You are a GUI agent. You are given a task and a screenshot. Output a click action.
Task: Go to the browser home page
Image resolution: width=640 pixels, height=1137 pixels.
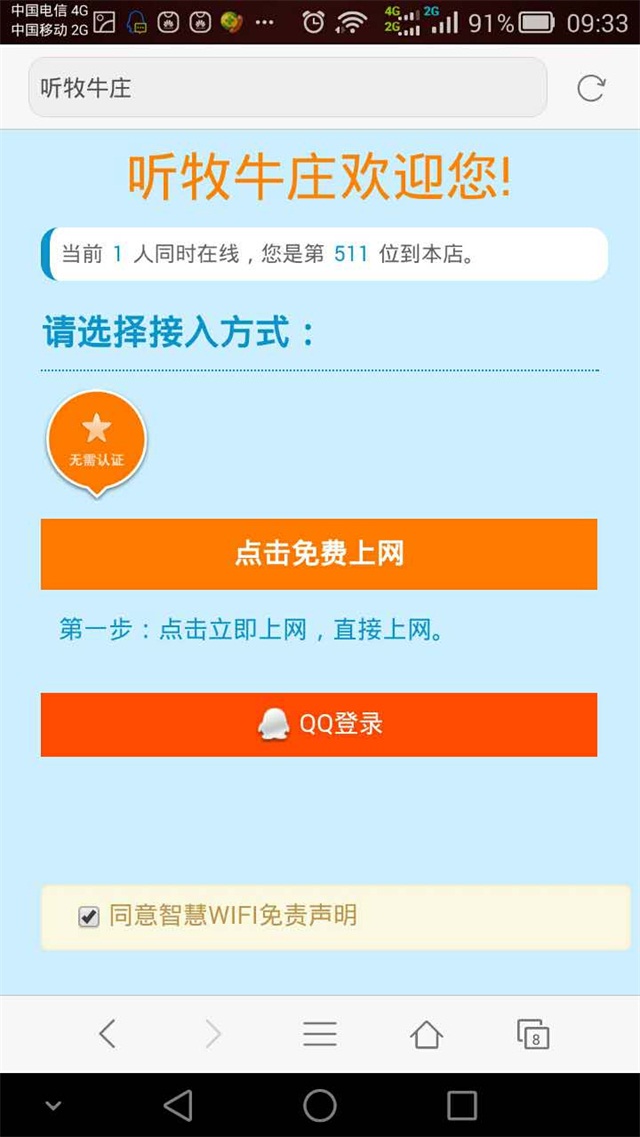coord(427,1034)
